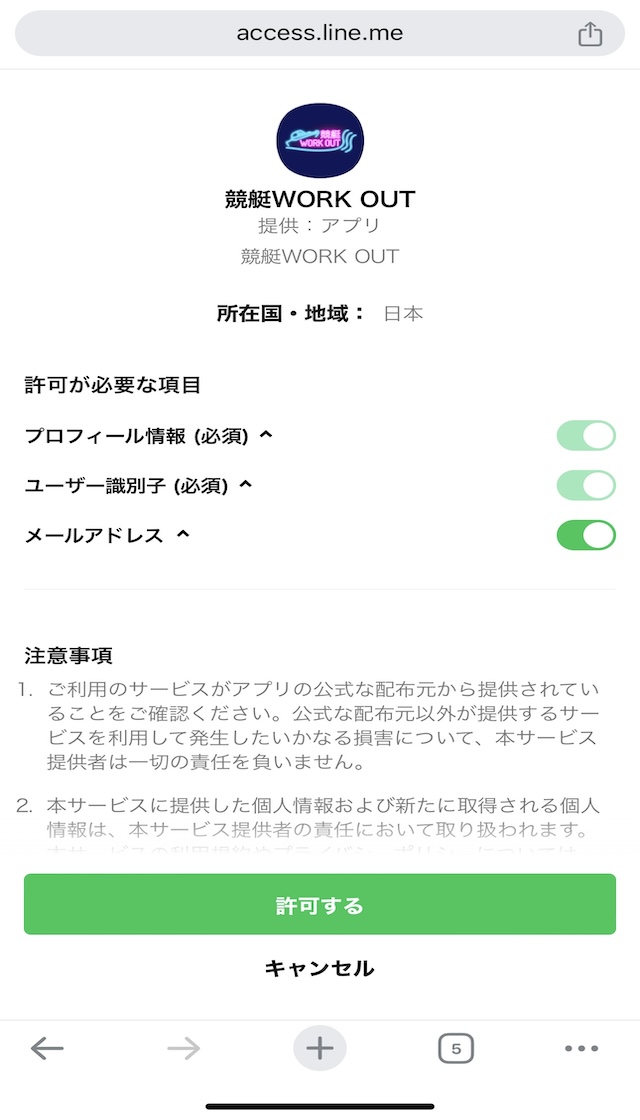Image resolution: width=640 pixels, height=1120 pixels.
Task: Tap the 許可する button to allow access
Action: point(319,904)
